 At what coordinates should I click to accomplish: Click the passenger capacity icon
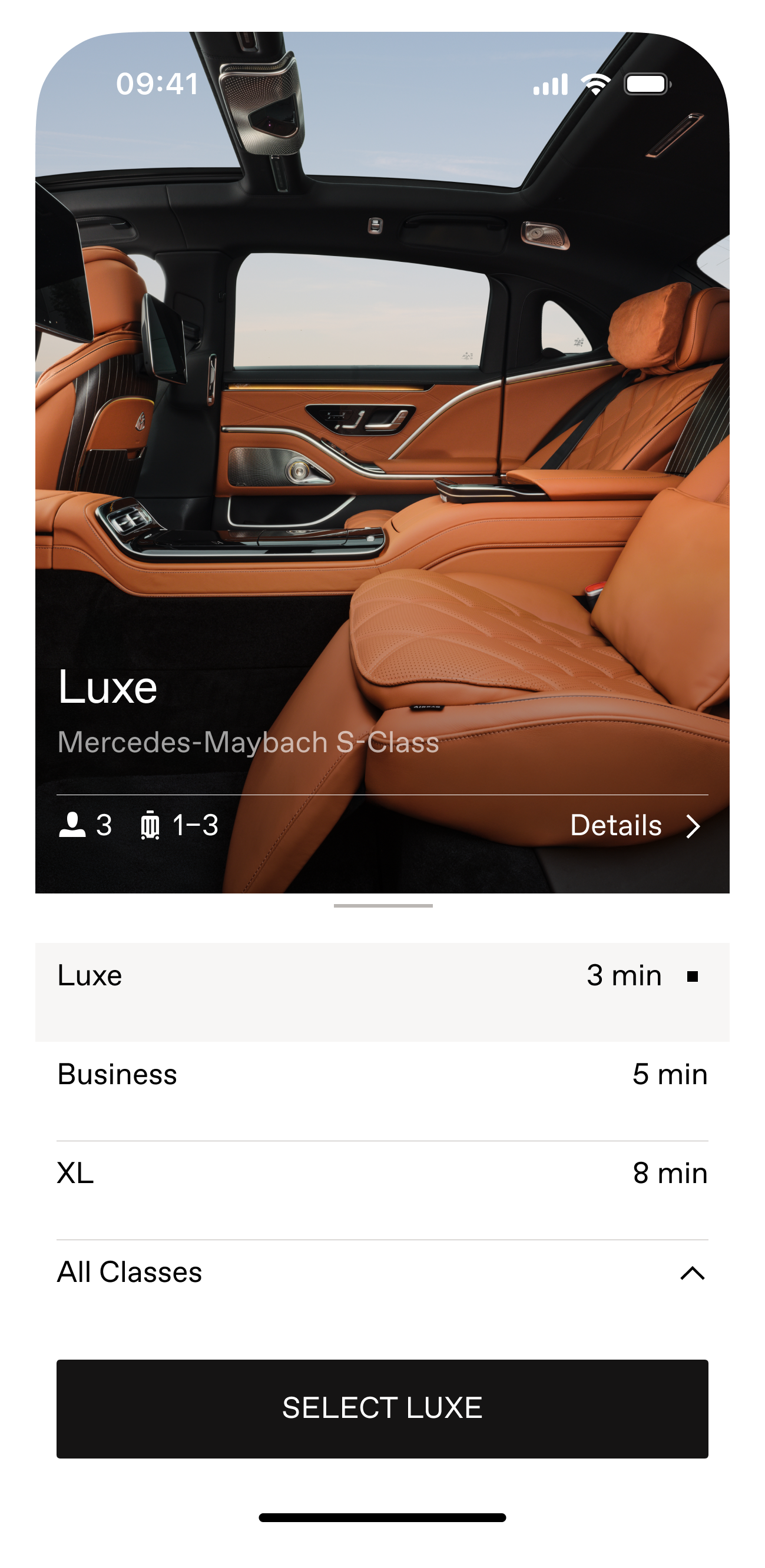73,826
